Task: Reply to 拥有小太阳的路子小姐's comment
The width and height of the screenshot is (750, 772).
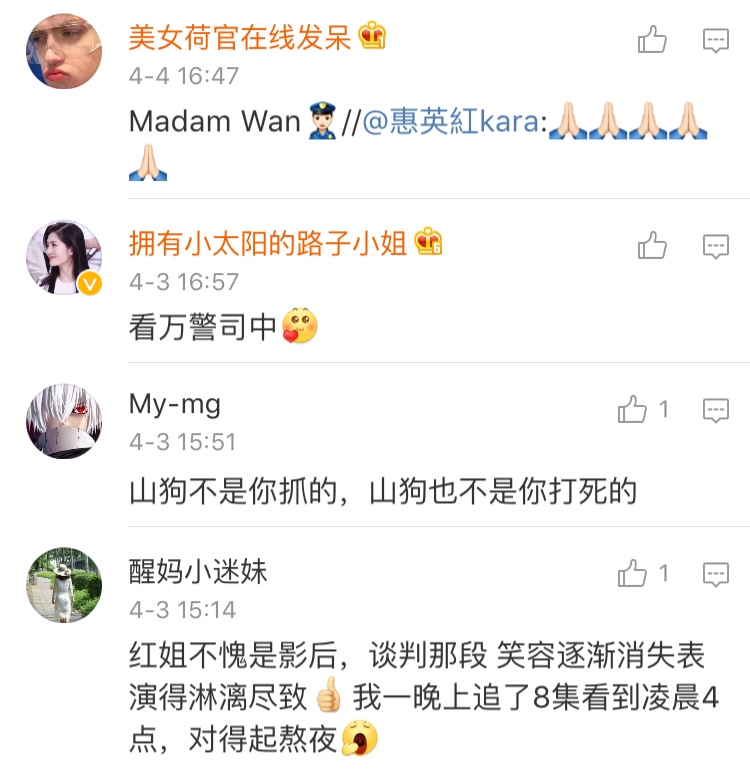Action: pyautogui.click(x=715, y=244)
